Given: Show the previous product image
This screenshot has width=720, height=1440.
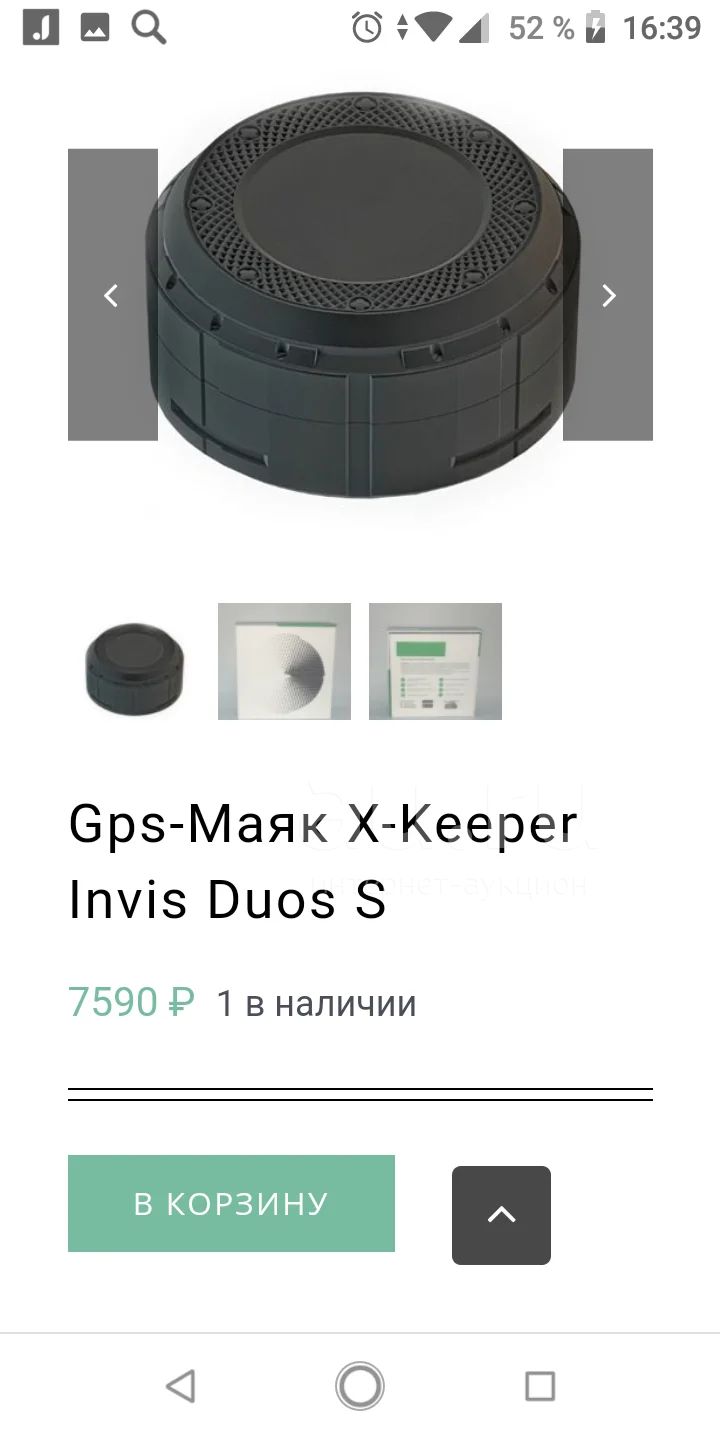Looking at the screenshot, I should [112, 295].
